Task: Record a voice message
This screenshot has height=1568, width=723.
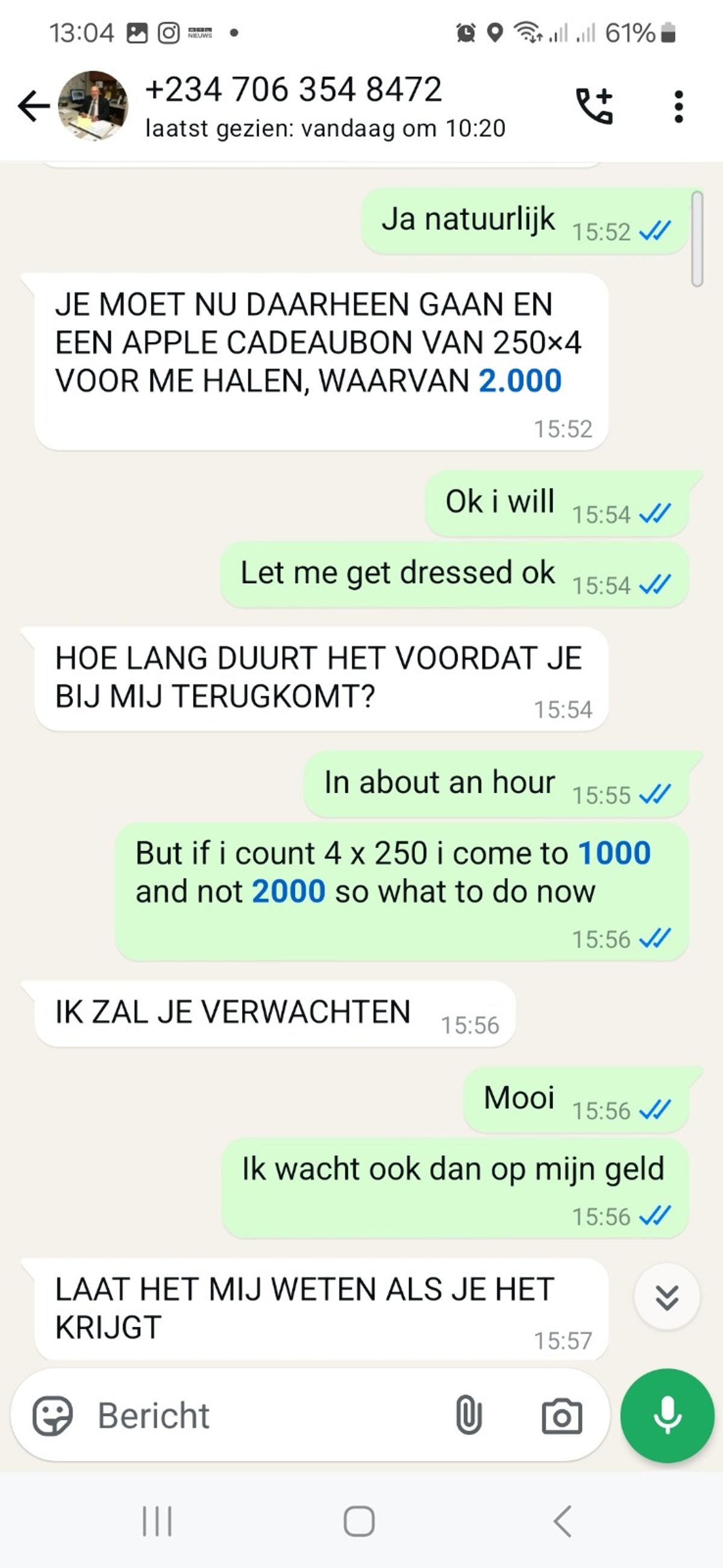Action: (x=667, y=1415)
